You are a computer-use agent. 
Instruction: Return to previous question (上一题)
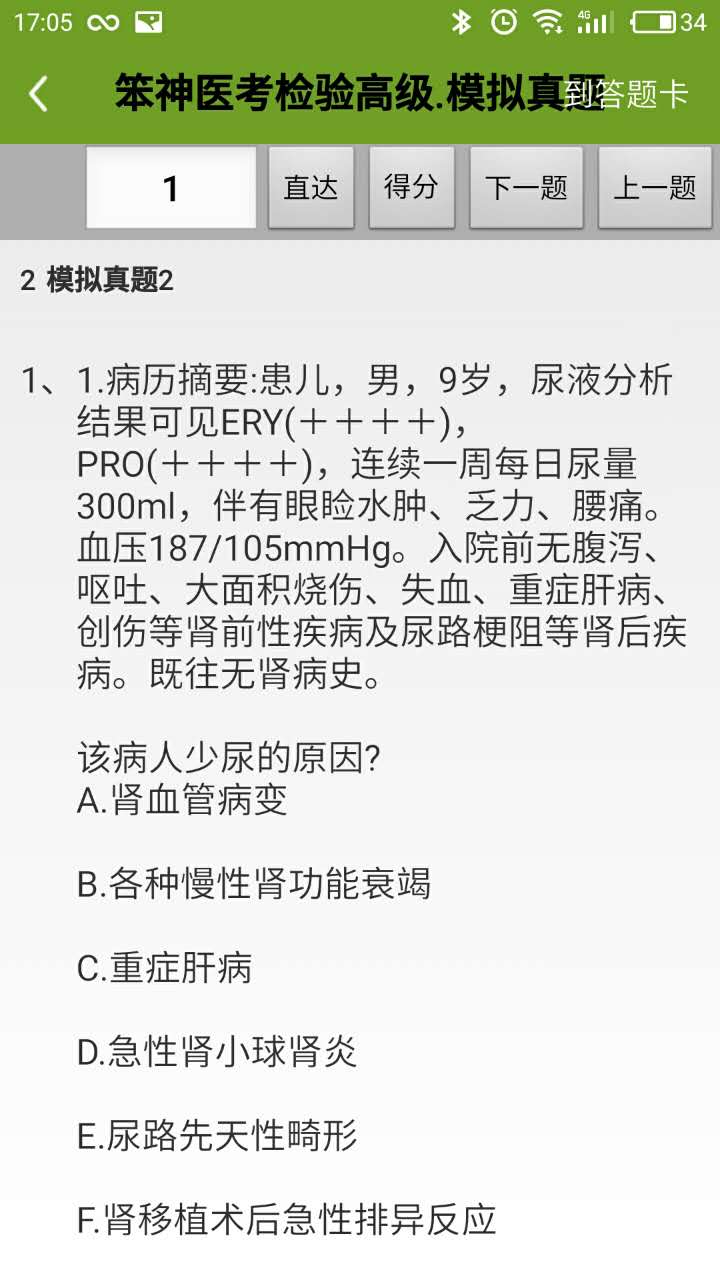655,188
